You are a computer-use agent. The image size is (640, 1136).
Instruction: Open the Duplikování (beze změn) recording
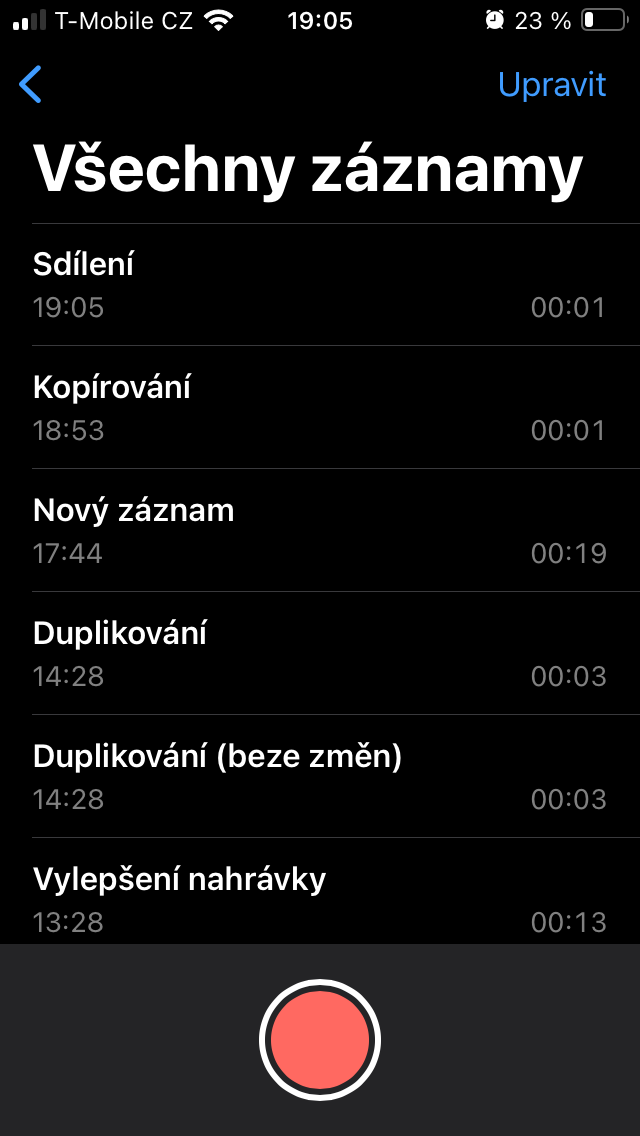[x=320, y=777]
